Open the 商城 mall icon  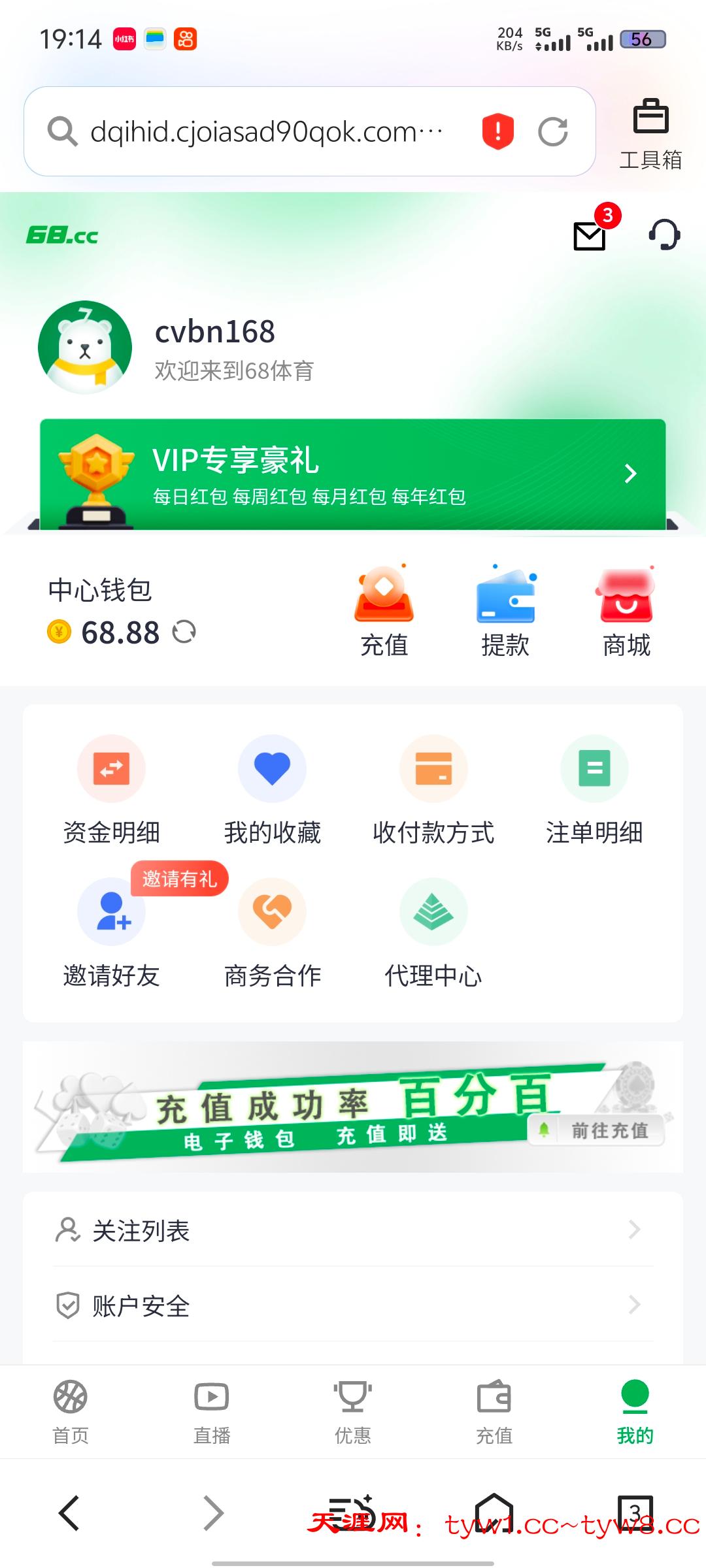click(x=625, y=608)
